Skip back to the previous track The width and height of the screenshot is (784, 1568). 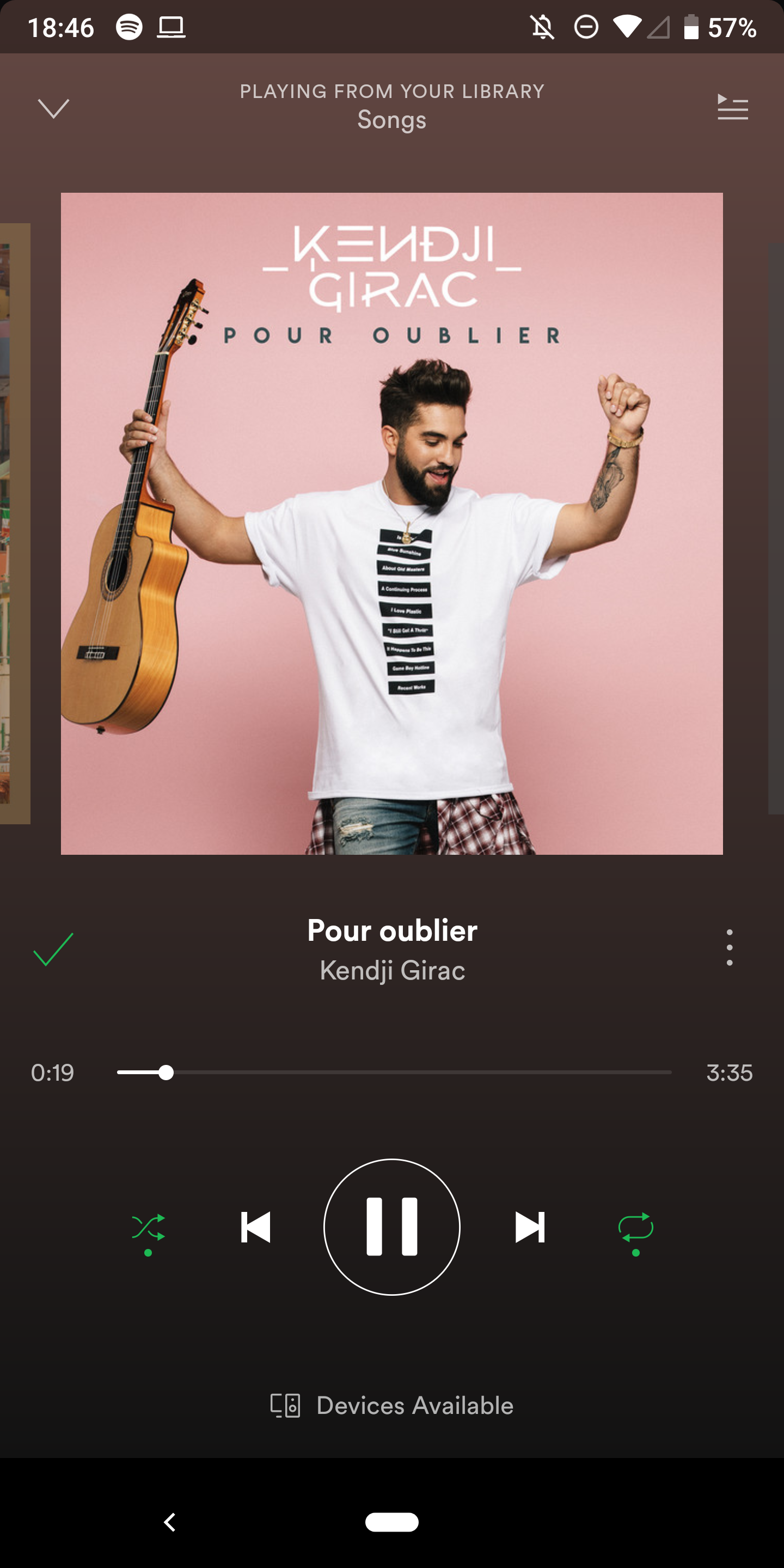pyautogui.click(x=256, y=1227)
